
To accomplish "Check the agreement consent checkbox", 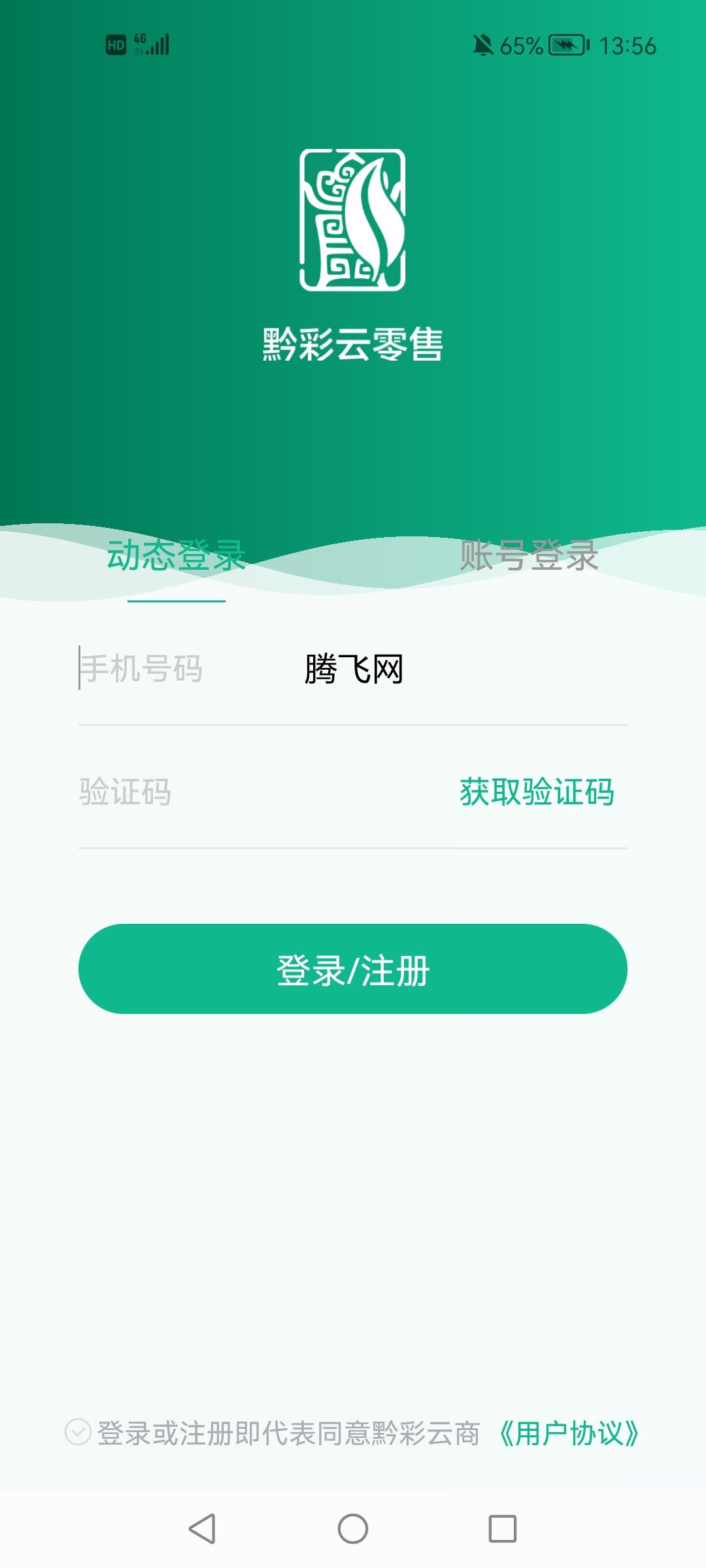I will [78, 1432].
